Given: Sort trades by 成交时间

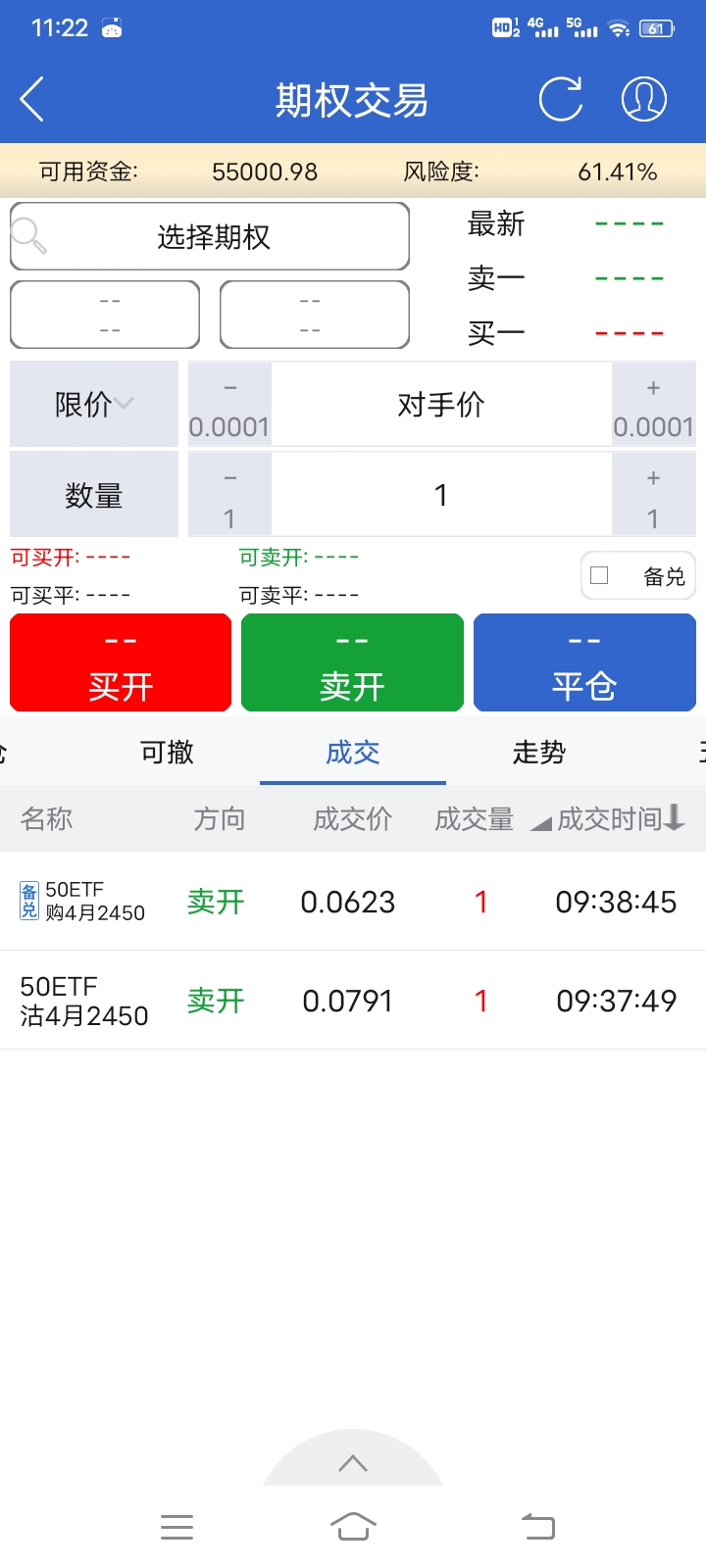Looking at the screenshot, I should point(618,818).
